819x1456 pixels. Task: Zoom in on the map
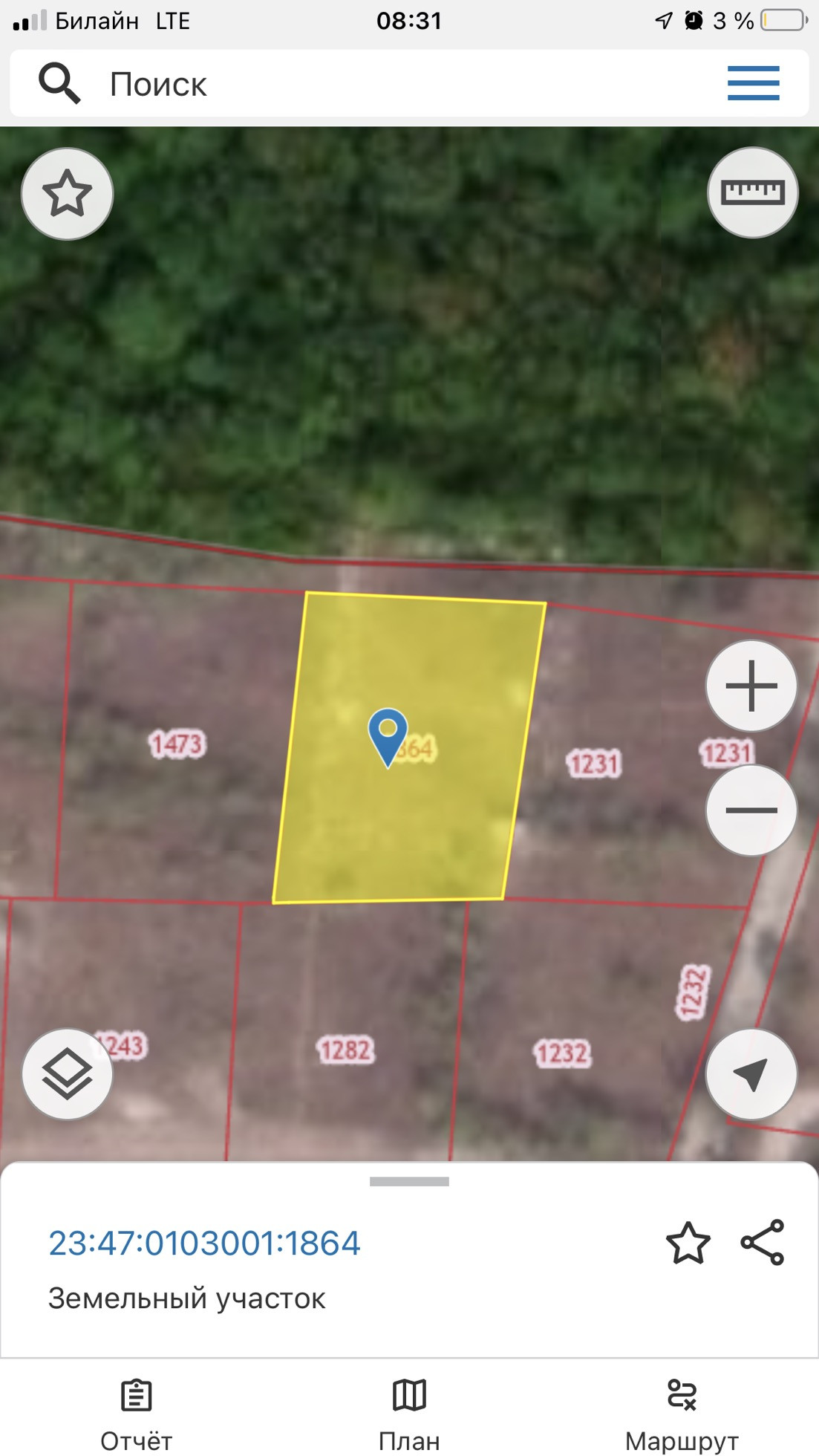751,686
